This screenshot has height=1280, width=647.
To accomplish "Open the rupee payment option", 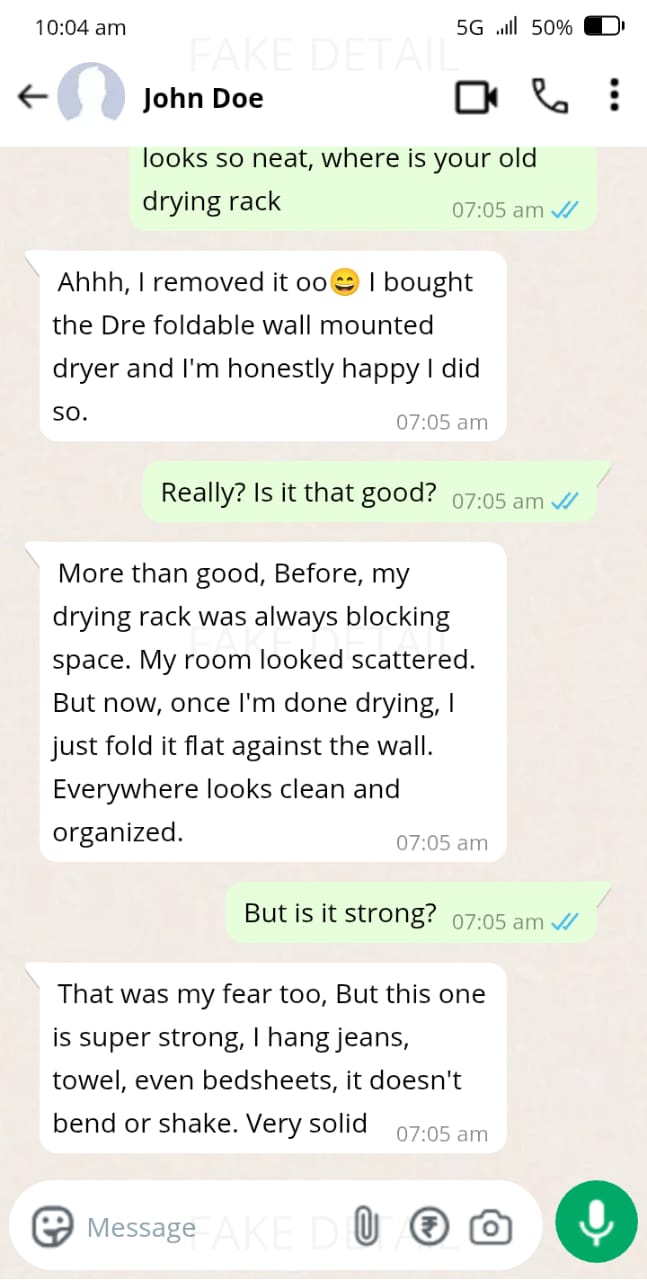I will [x=430, y=1226].
